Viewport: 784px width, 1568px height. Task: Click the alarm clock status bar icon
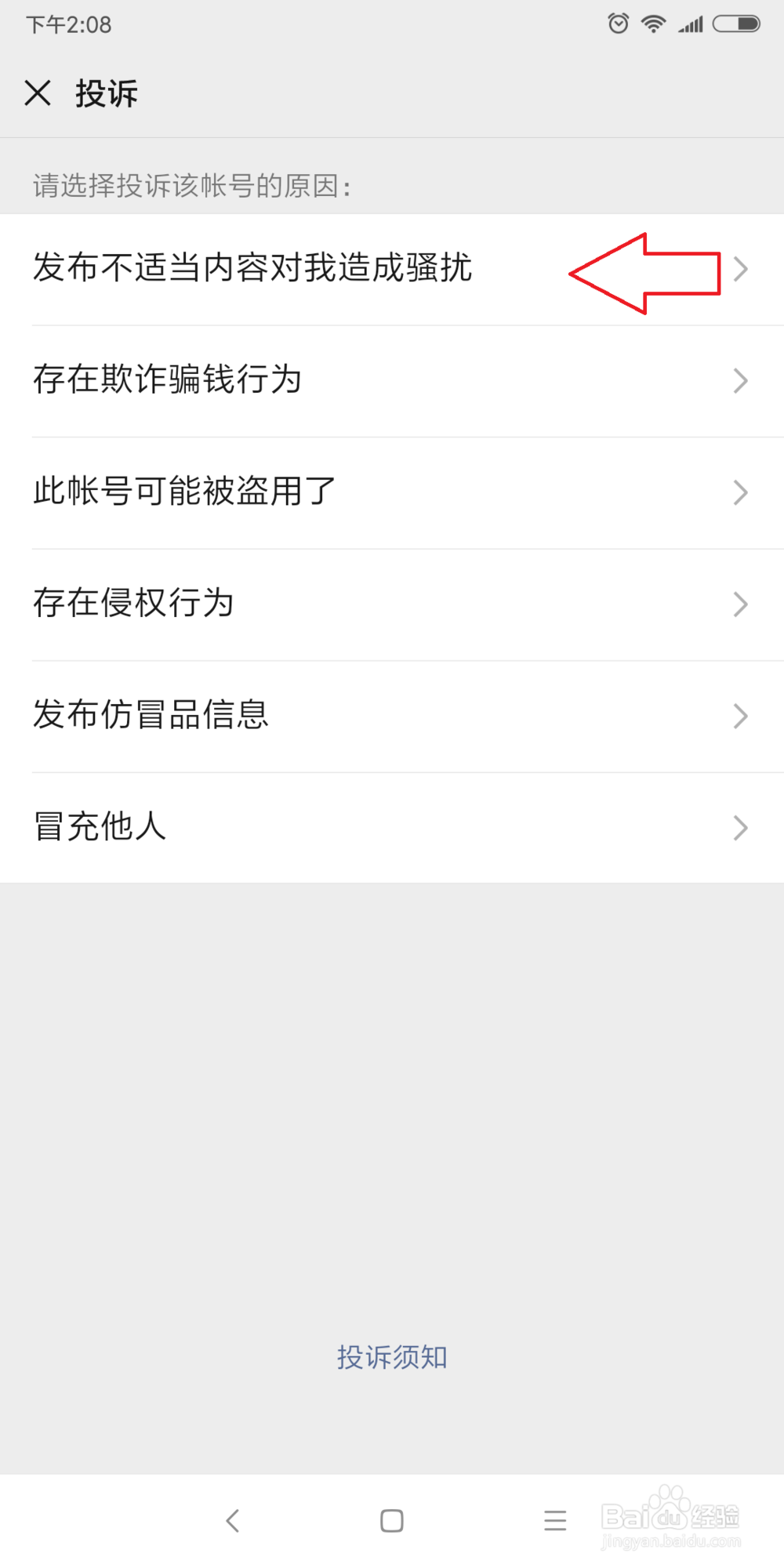click(x=619, y=24)
